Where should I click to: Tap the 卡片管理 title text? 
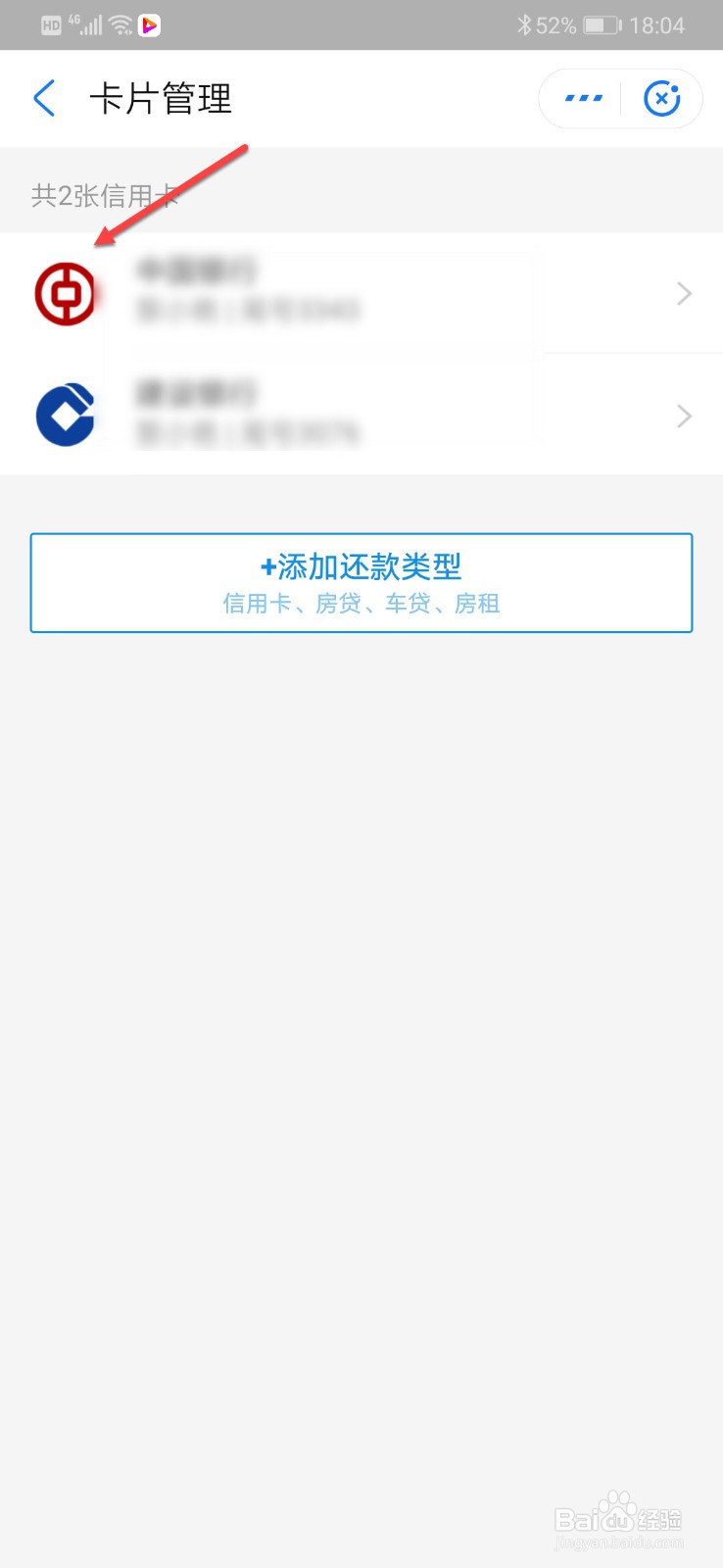coord(163,98)
